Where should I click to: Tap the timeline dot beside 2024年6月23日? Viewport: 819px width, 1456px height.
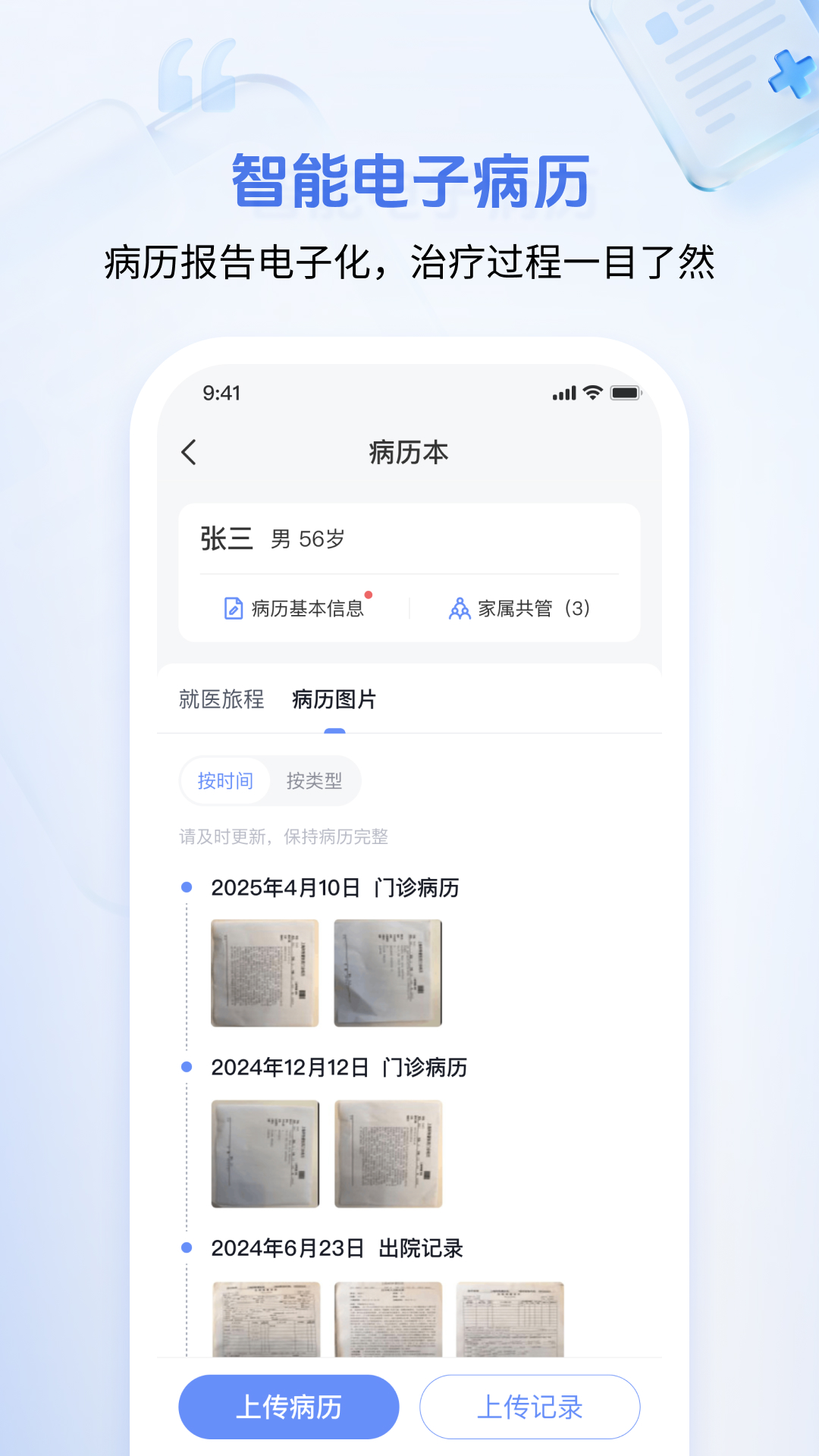[x=185, y=1247]
